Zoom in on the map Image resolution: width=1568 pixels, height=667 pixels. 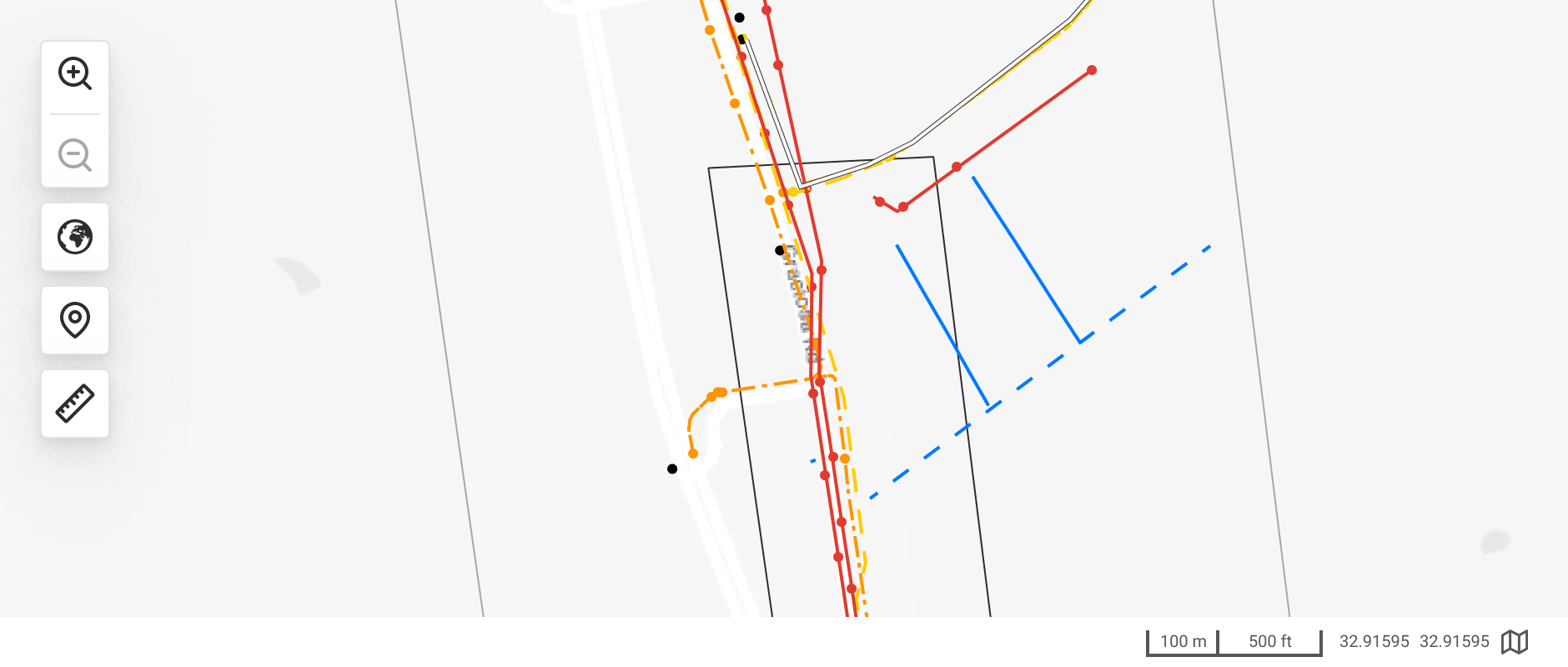coord(75,73)
